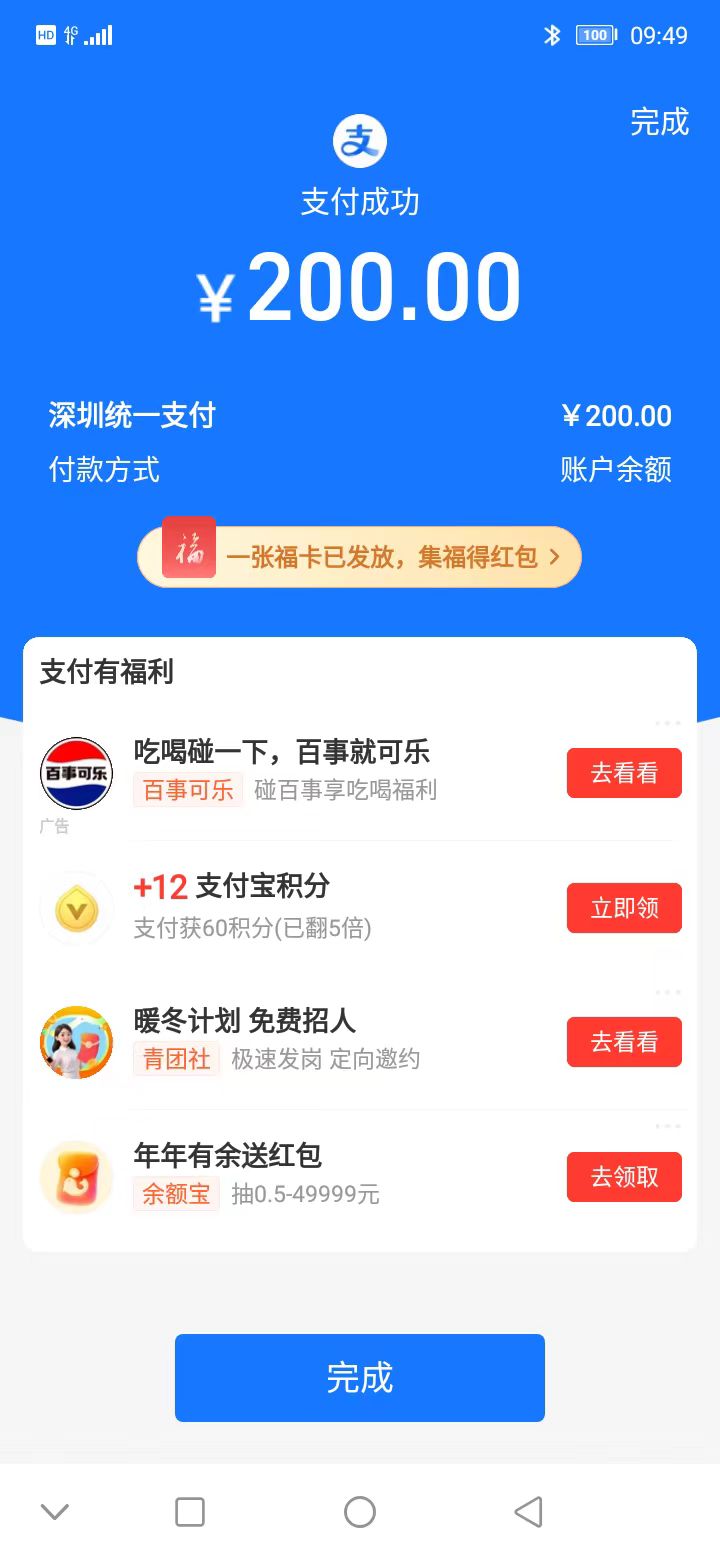720x1560 pixels.
Task: Tap 完成 at the top right corner
Action: 659,122
